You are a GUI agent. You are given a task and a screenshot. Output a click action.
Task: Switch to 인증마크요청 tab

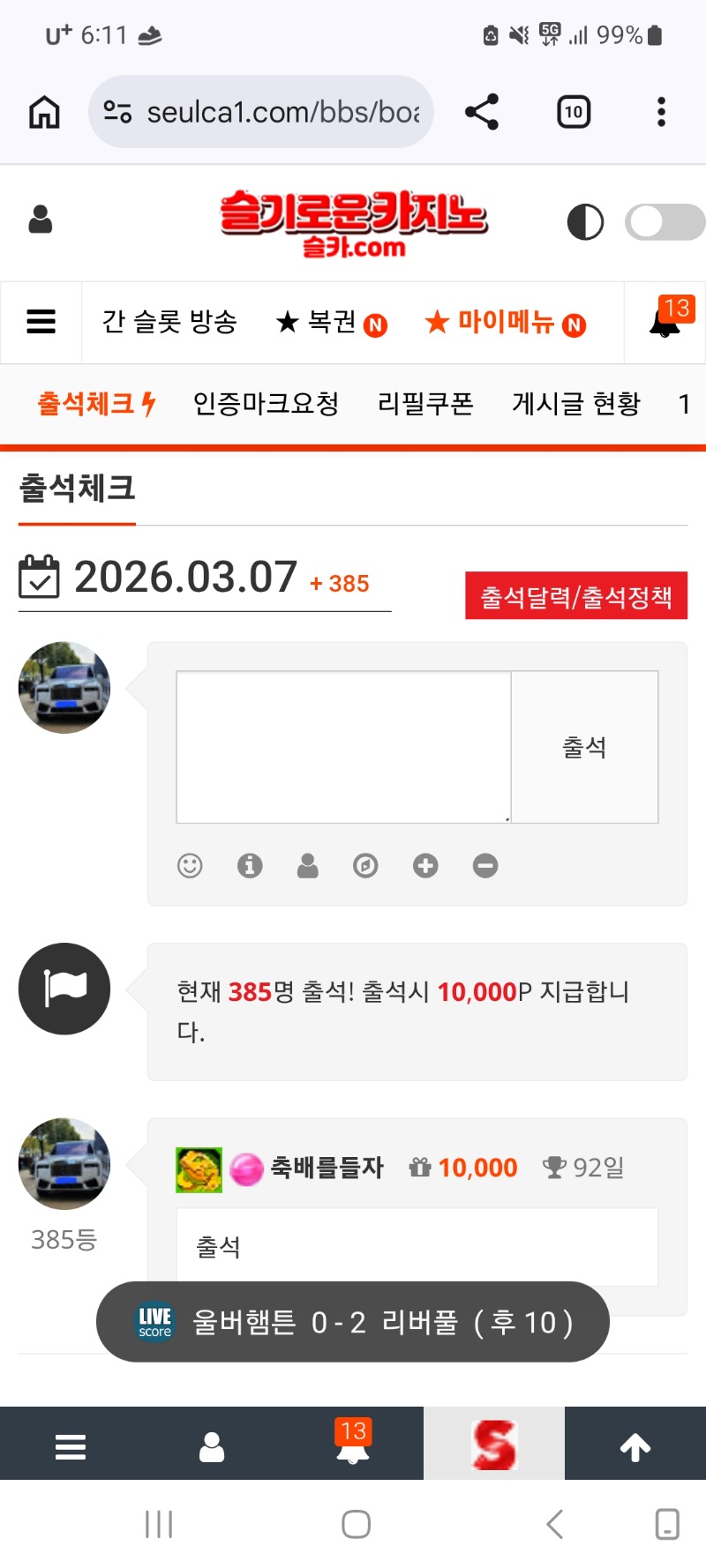(x=266, y=404)
